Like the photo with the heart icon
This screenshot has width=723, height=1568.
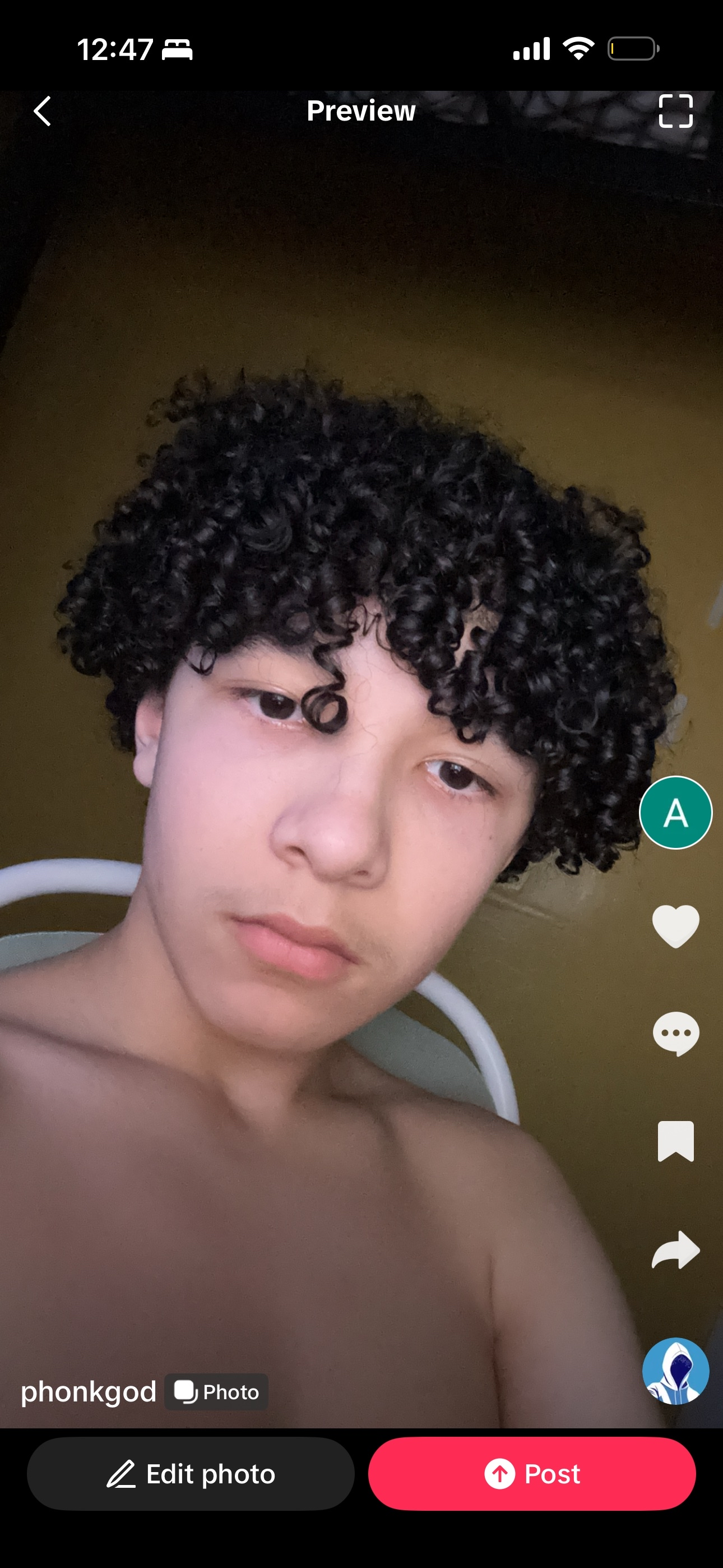pyautogui.click(x=675, y=926)
